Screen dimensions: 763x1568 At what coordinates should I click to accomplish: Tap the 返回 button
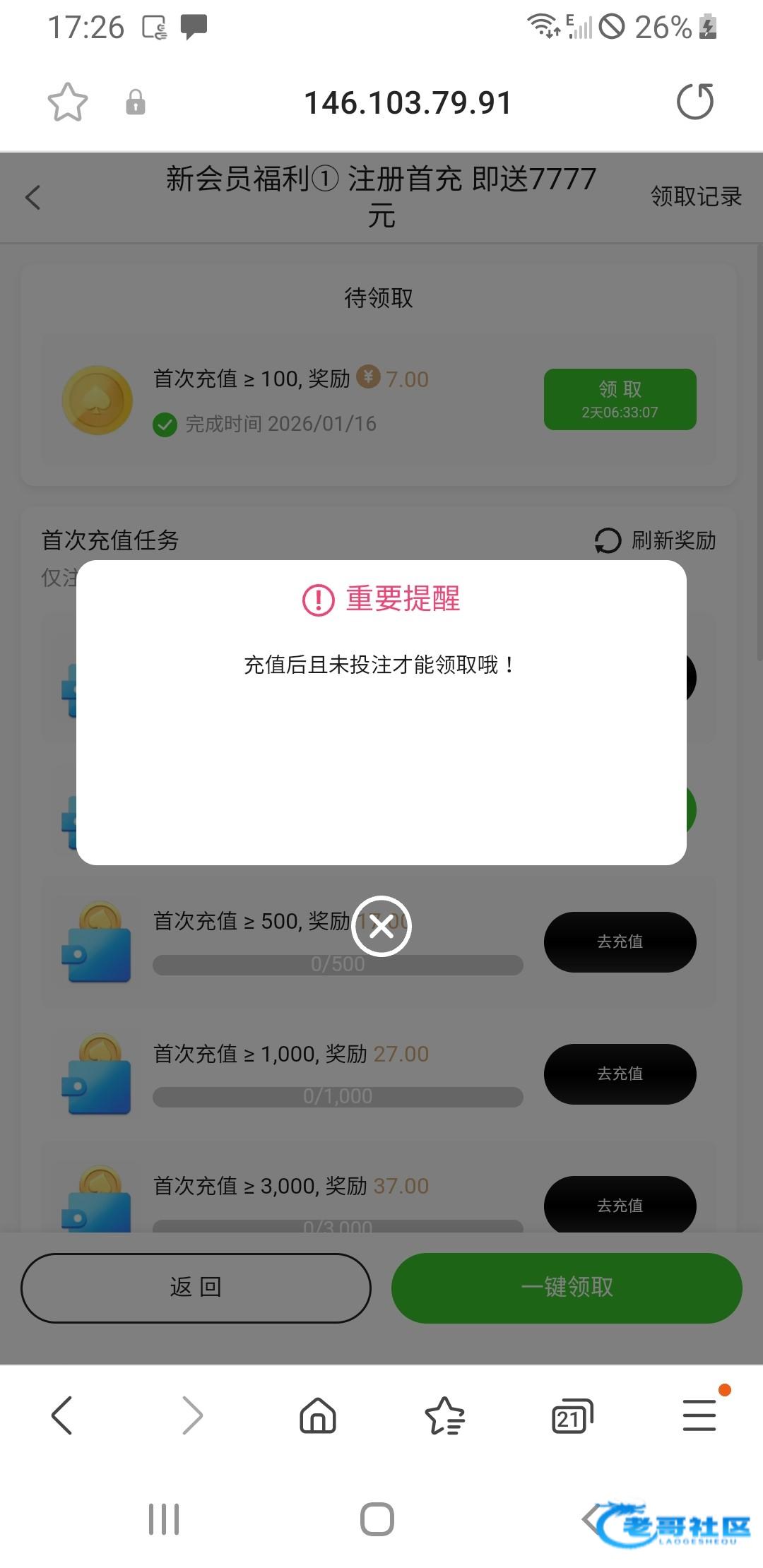click(x=196, y=1288)
